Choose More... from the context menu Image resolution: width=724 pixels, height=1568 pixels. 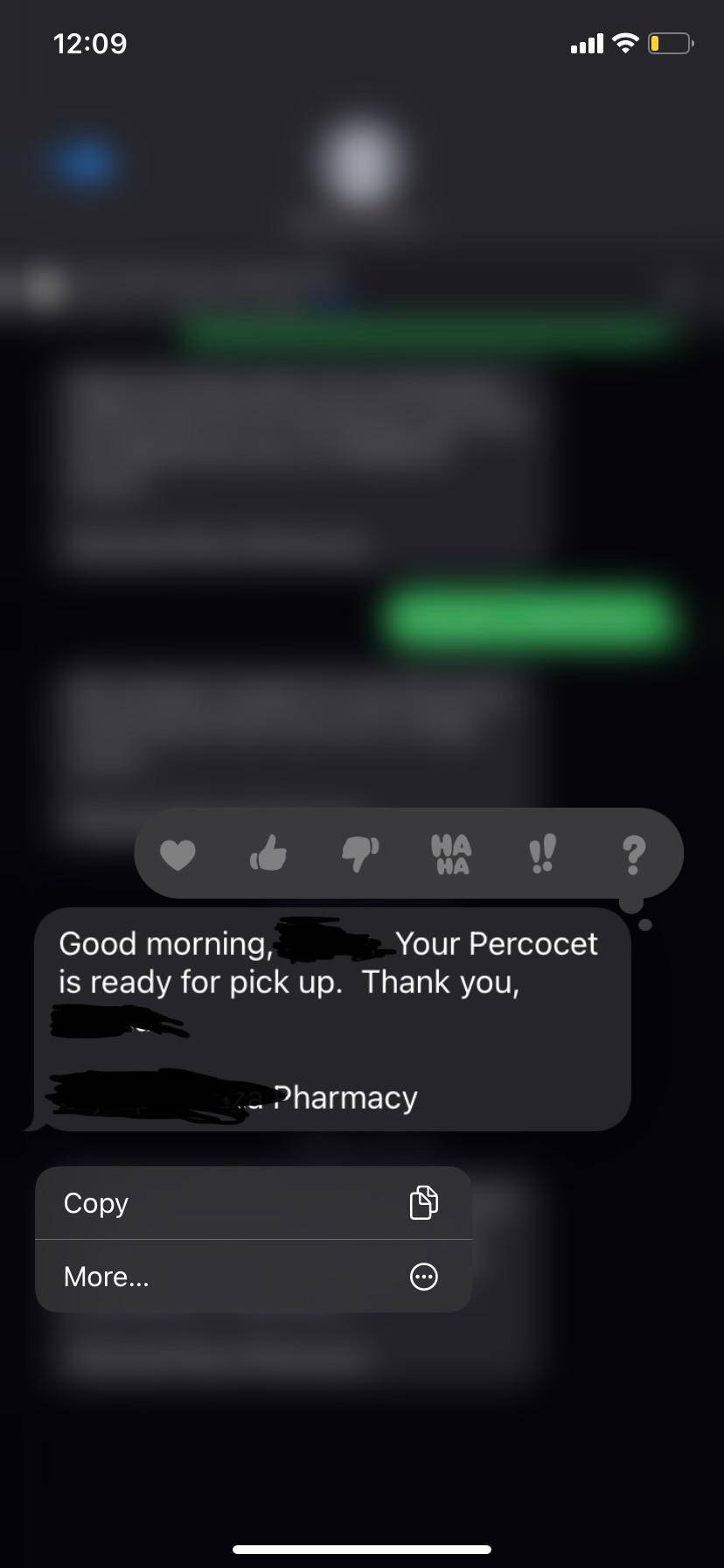pyautogui.click(x=105, y=1277)
